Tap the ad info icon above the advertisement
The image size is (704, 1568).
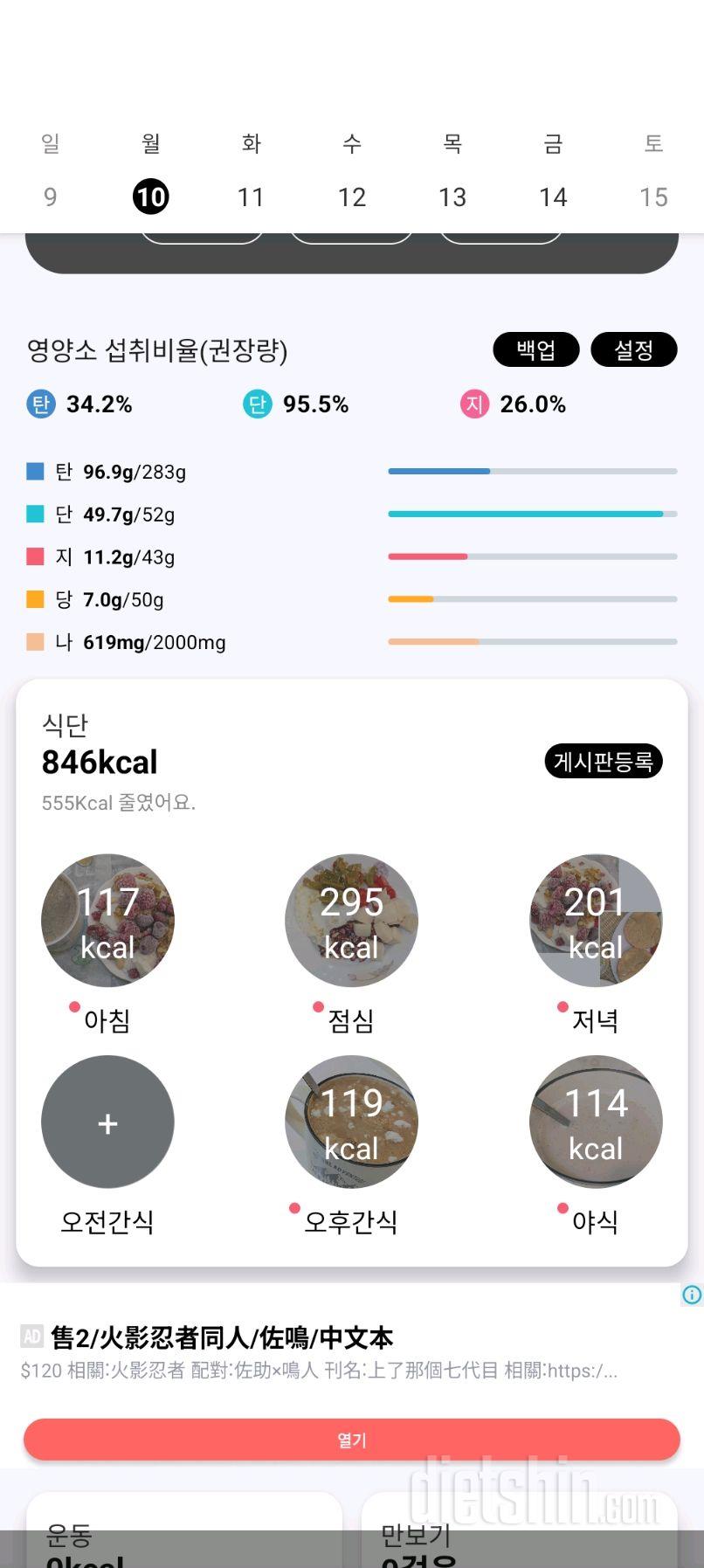coord(690,1295)
